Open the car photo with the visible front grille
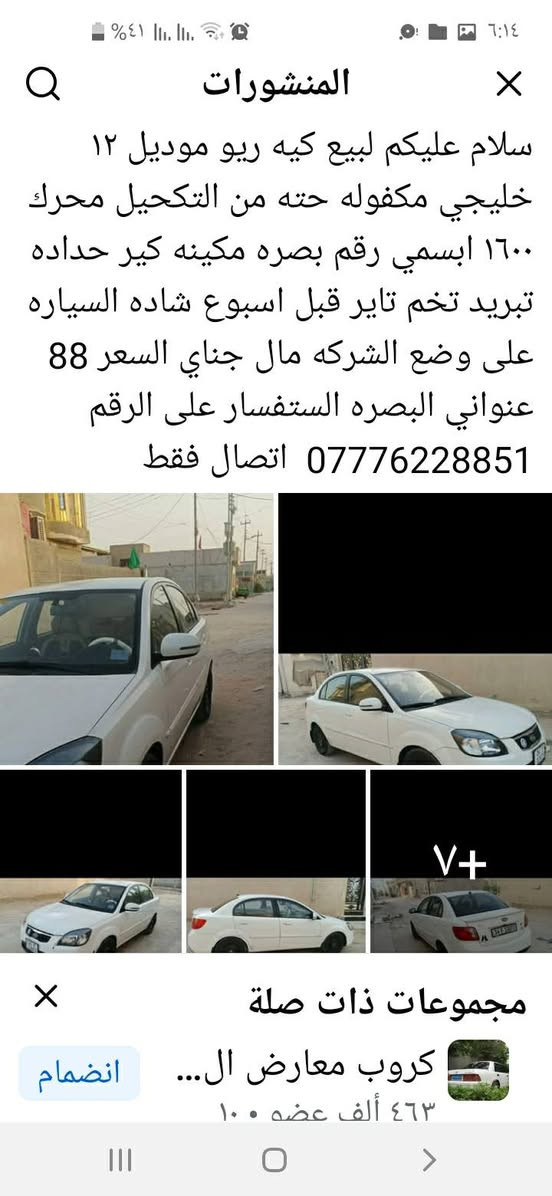 tap(91, 861)
